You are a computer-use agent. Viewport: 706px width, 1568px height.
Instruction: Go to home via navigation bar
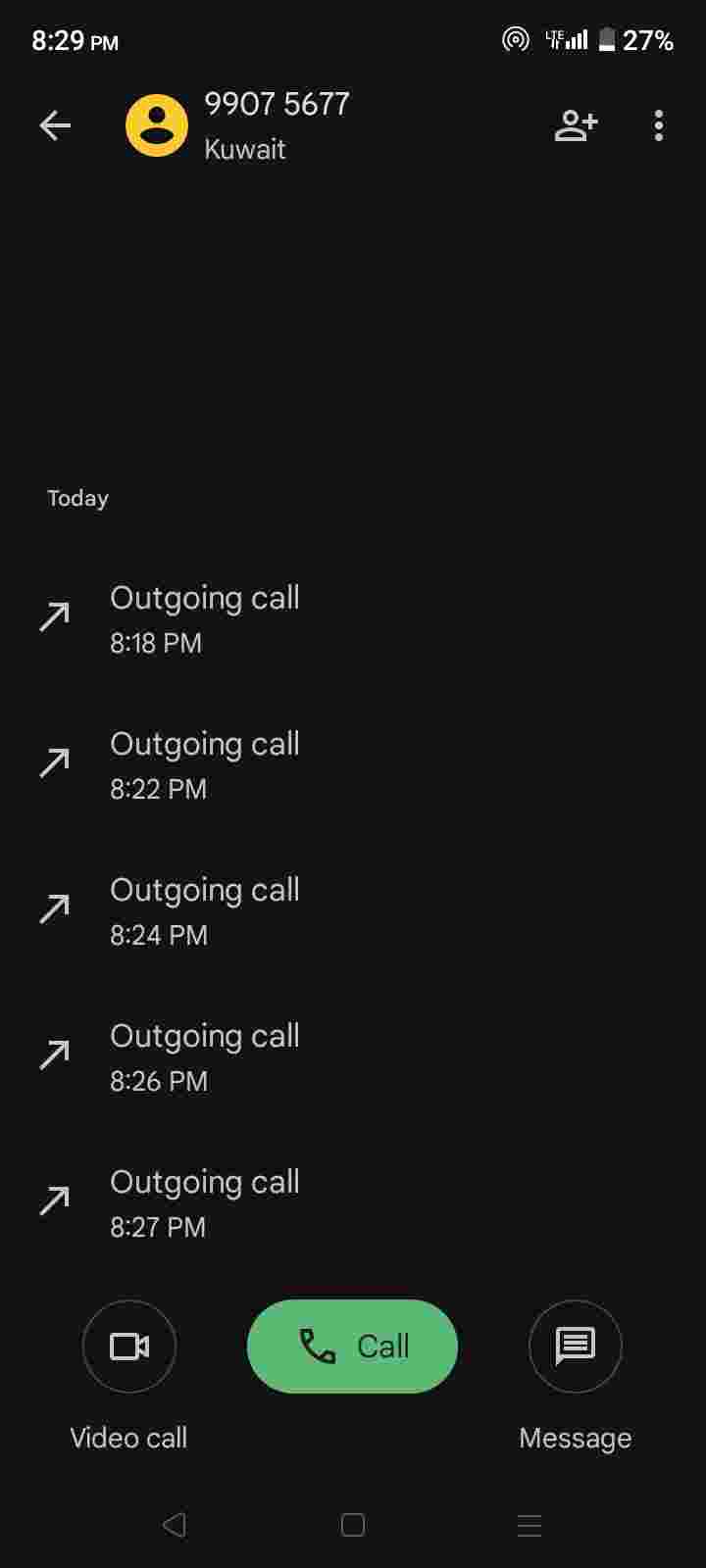353,1525
